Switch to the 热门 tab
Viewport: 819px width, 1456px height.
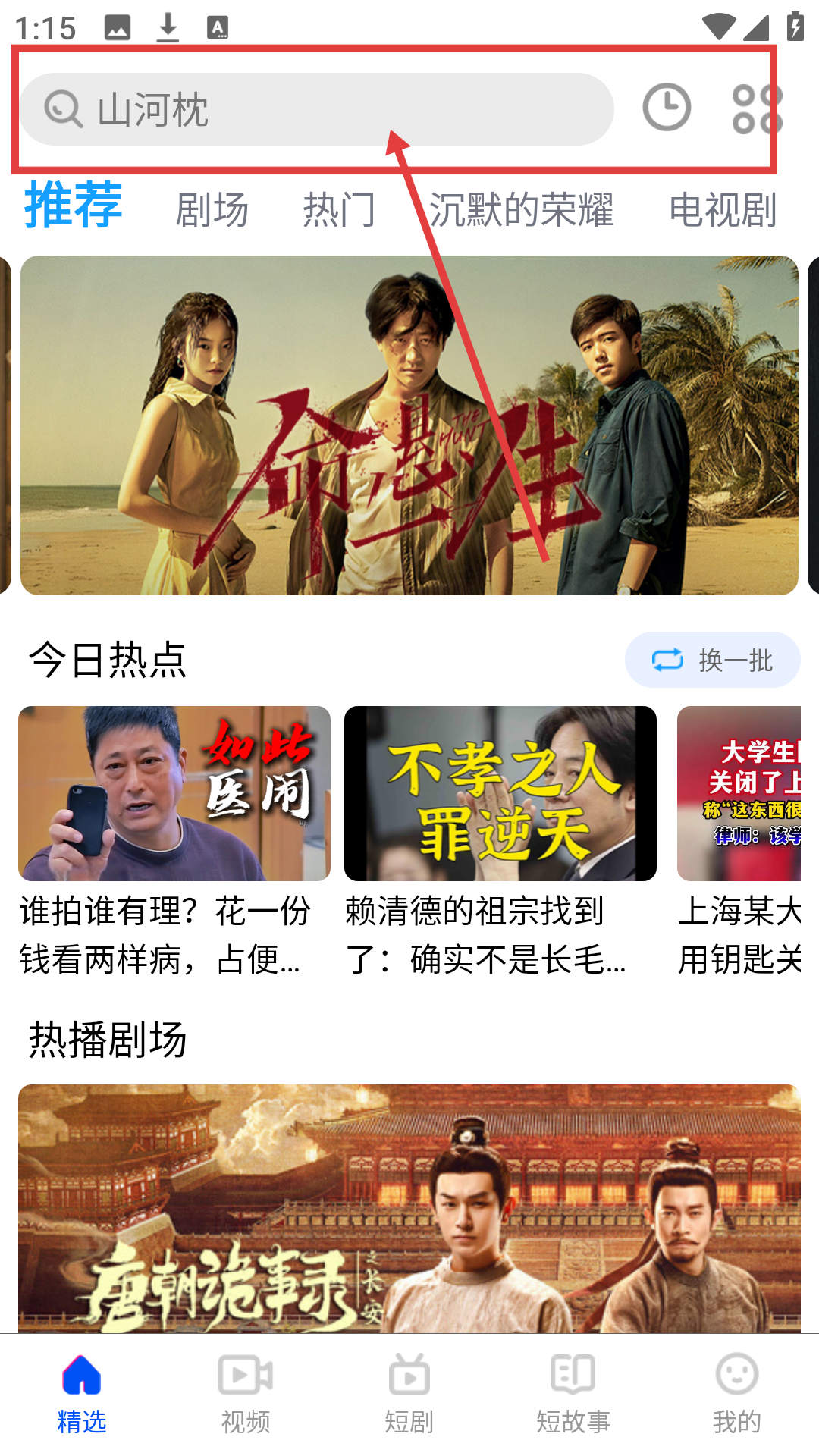click(x=339, y=209)
